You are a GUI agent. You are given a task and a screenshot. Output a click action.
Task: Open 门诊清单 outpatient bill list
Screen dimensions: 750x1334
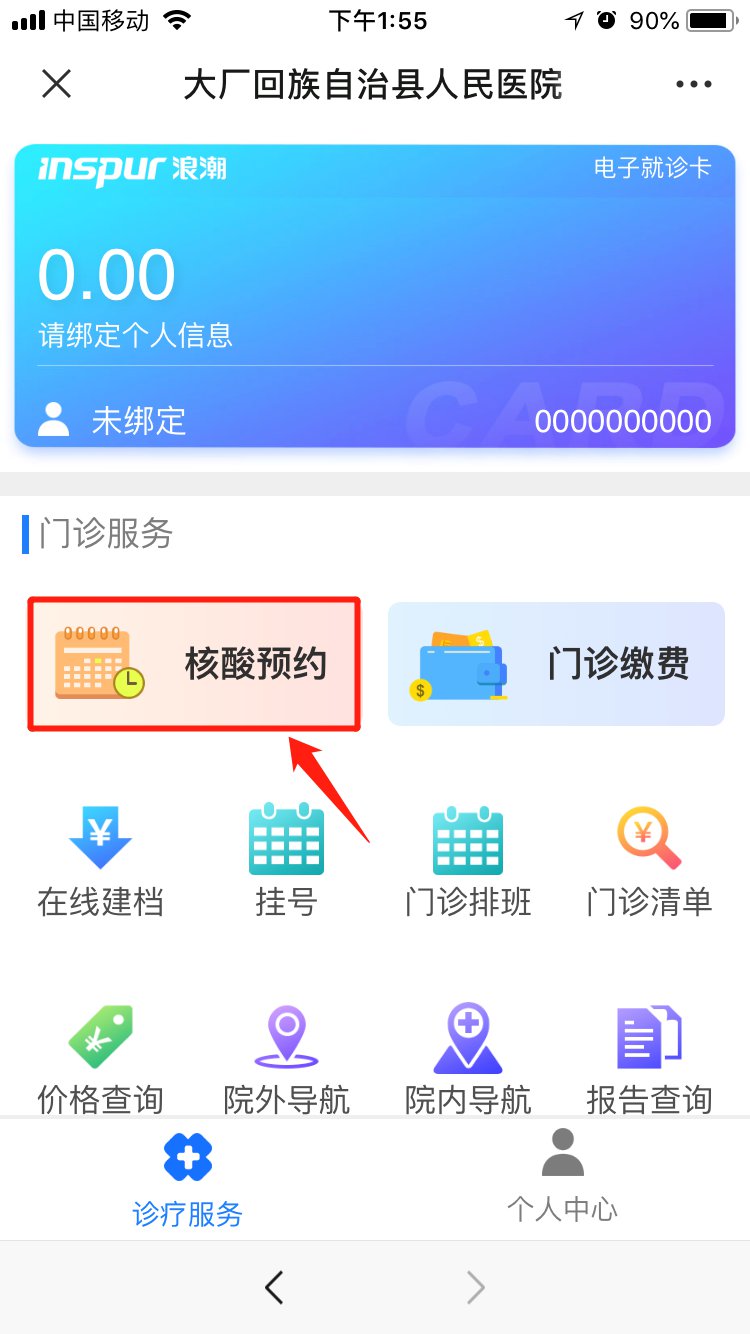[x=649, y=862]
